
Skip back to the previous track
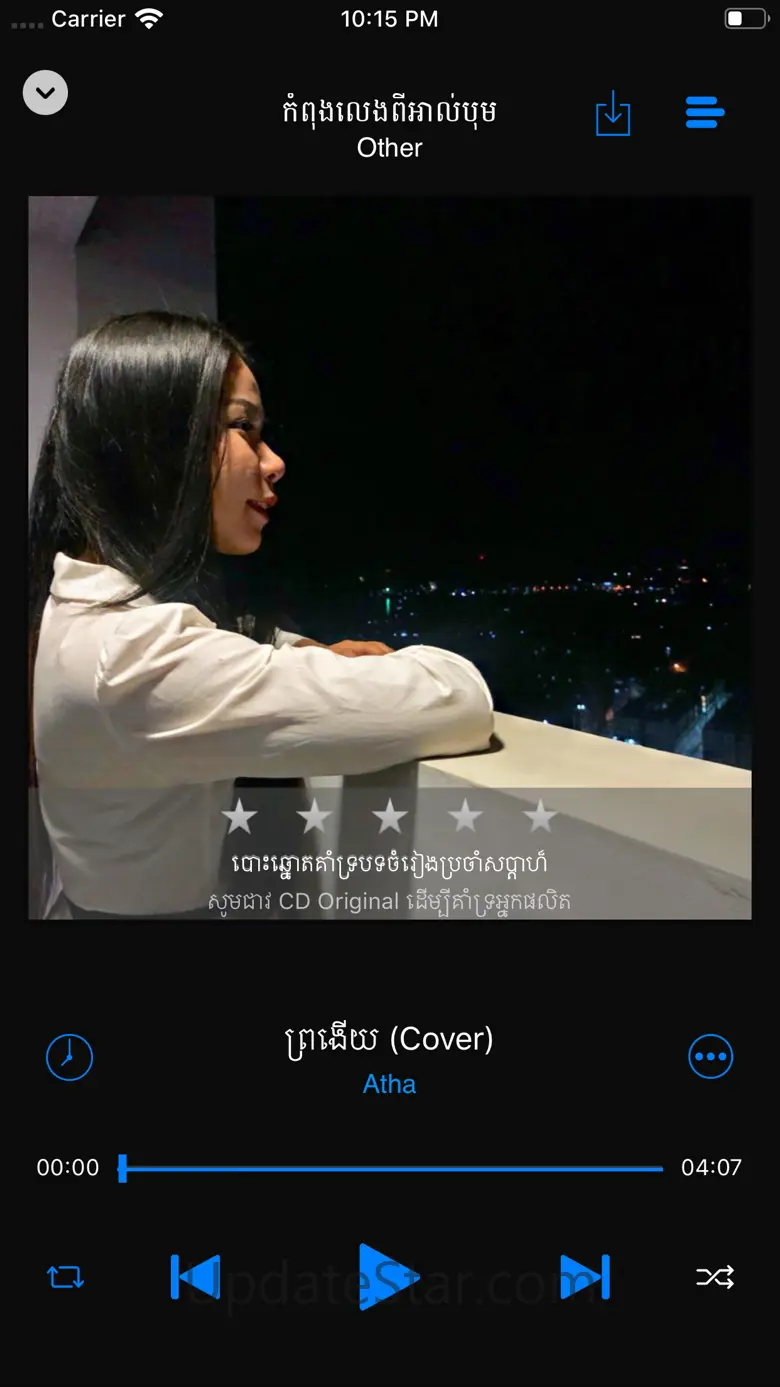pyautogui.click(x=195, y=1277)
